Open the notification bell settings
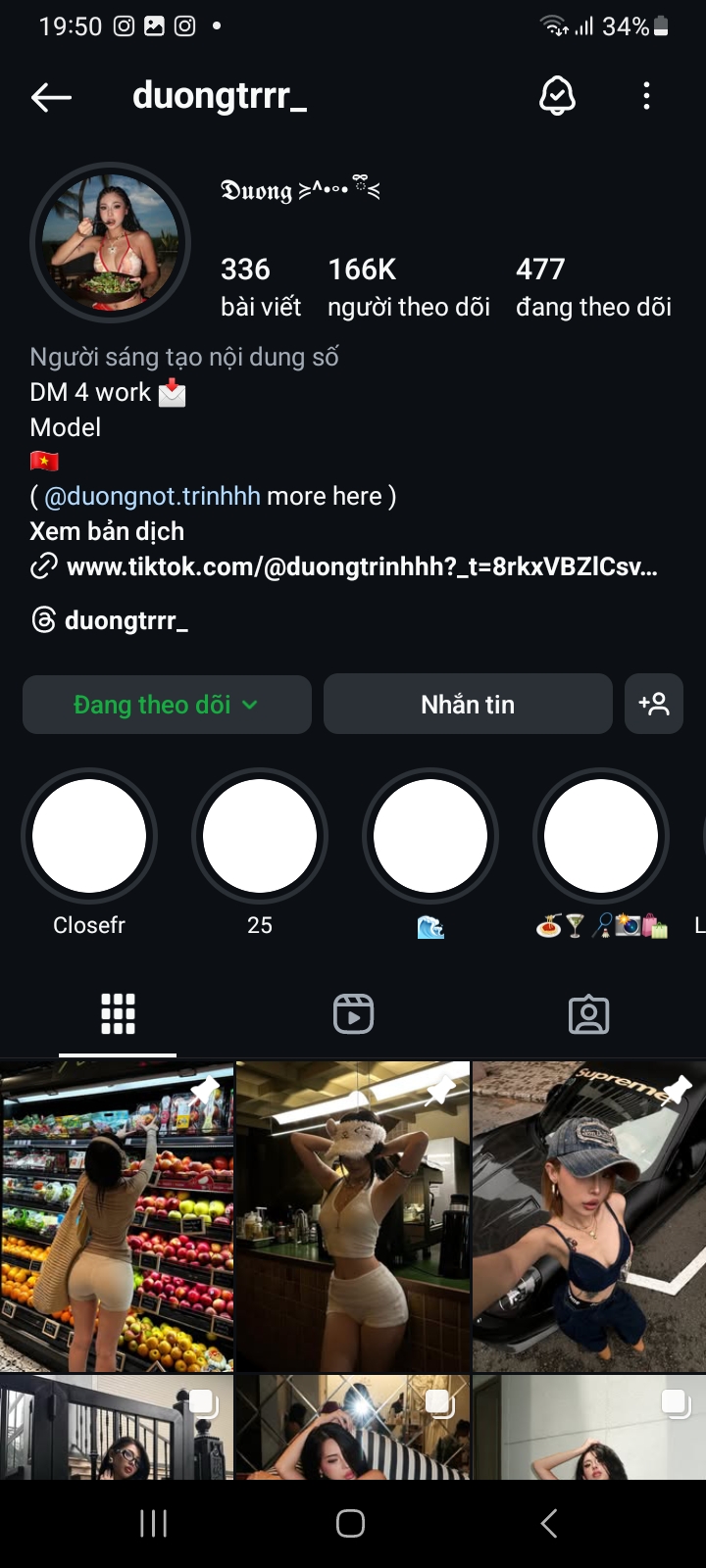The image size is (706, 1568). [557, 95]
